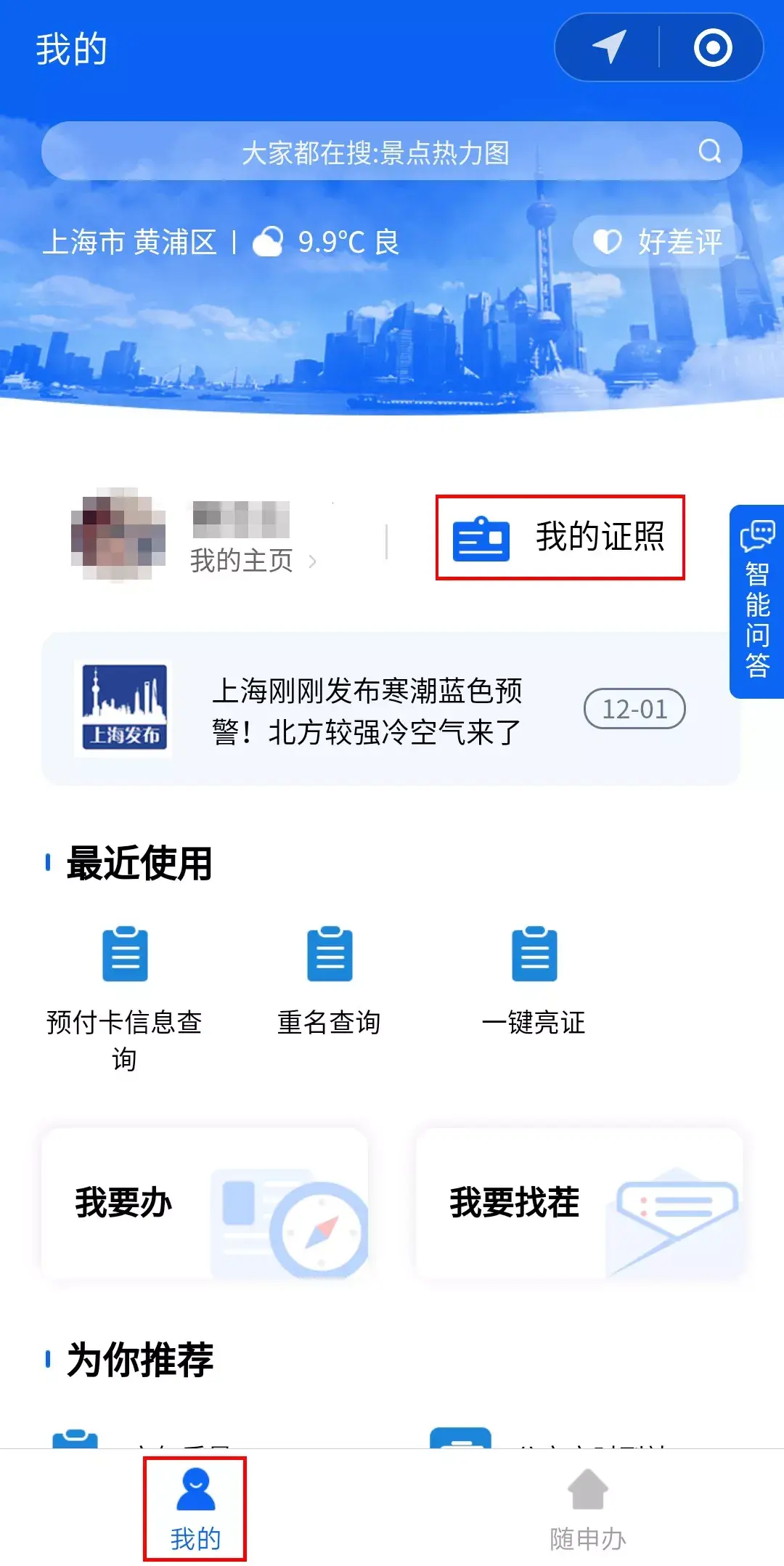
Task: Open the 我要找茬 card
Action: 579,1204
